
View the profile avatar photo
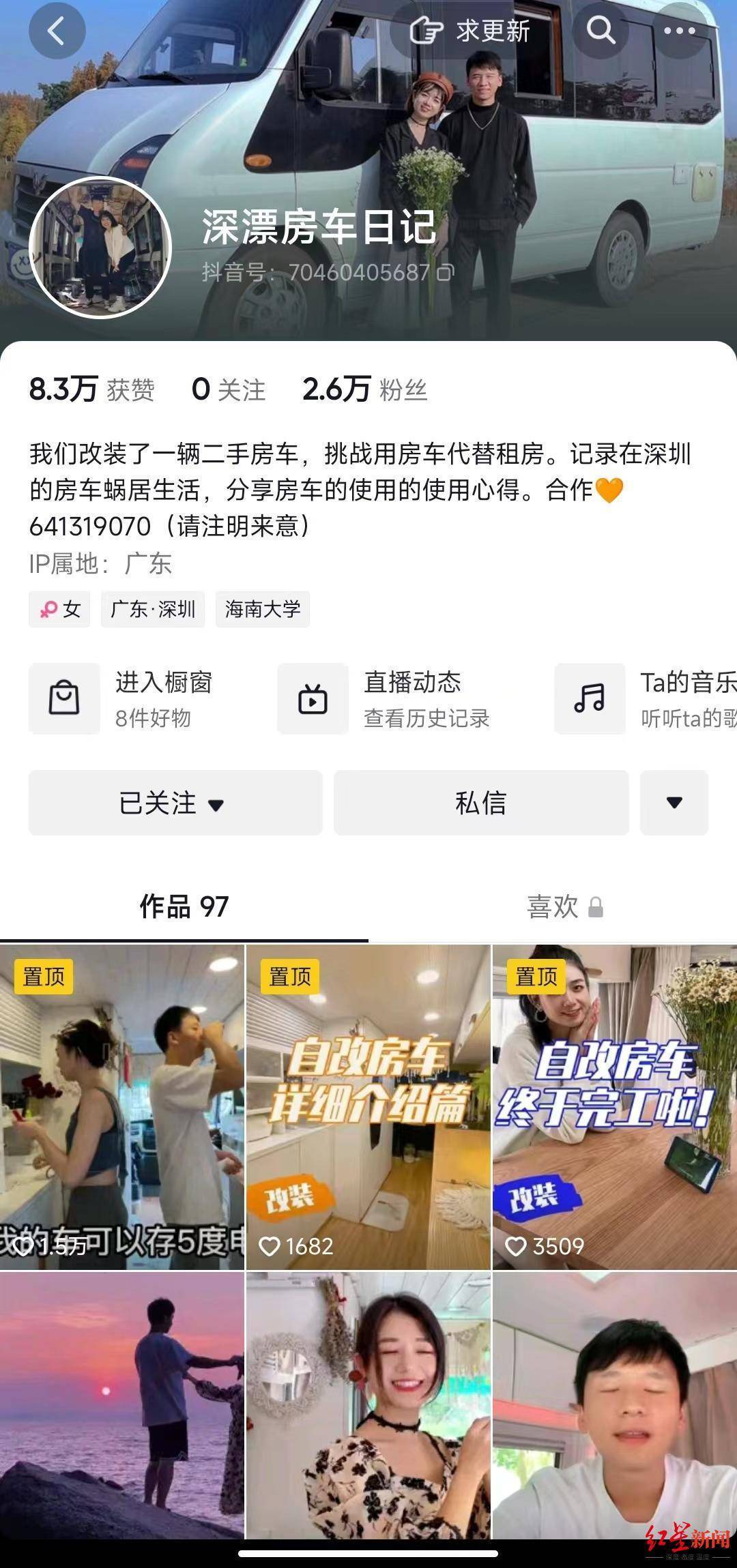(100, 247)
